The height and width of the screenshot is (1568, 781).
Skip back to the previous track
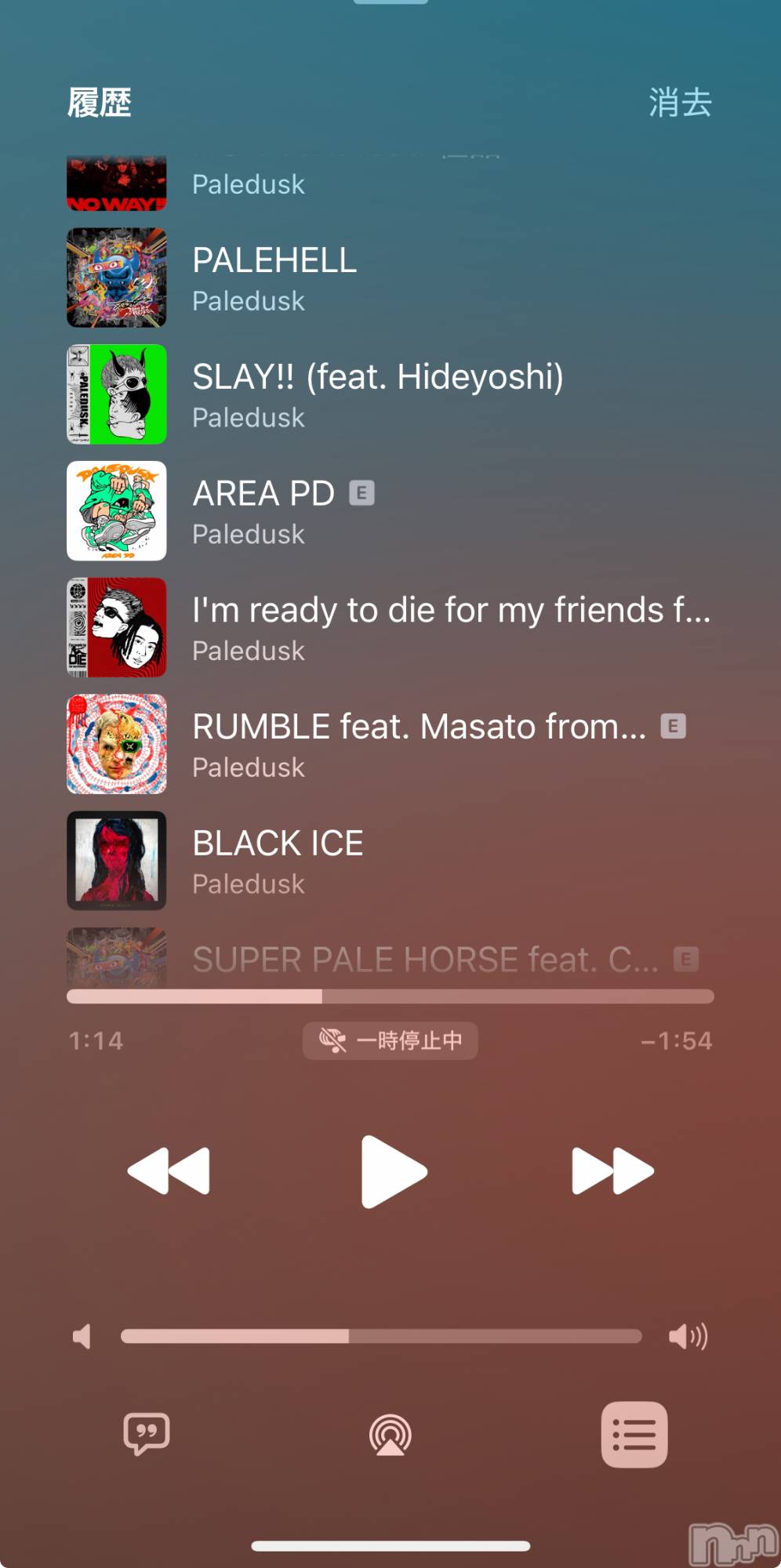click(169, 1171)
